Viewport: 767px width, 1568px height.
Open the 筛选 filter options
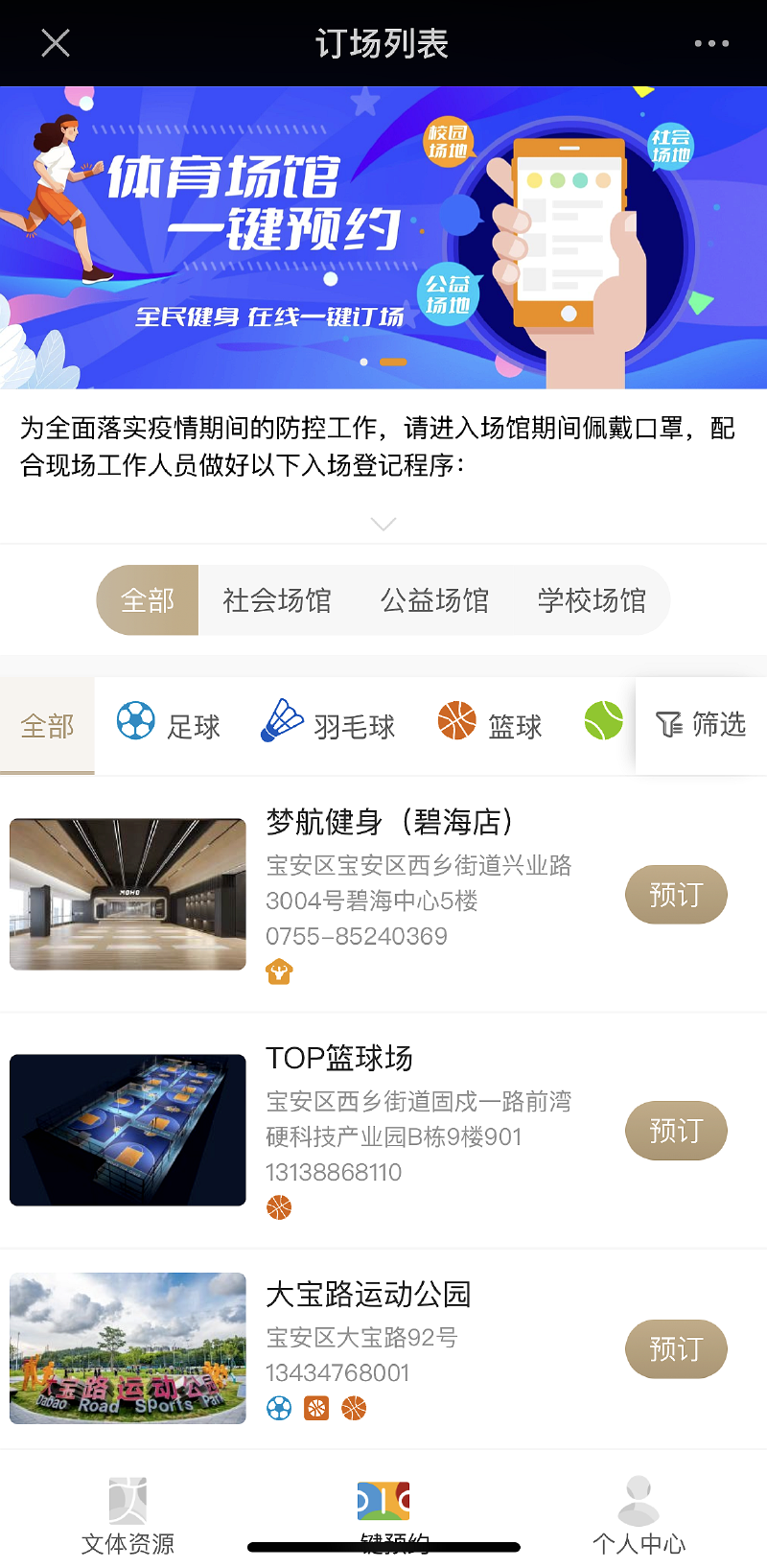click(x=701, y=725)
